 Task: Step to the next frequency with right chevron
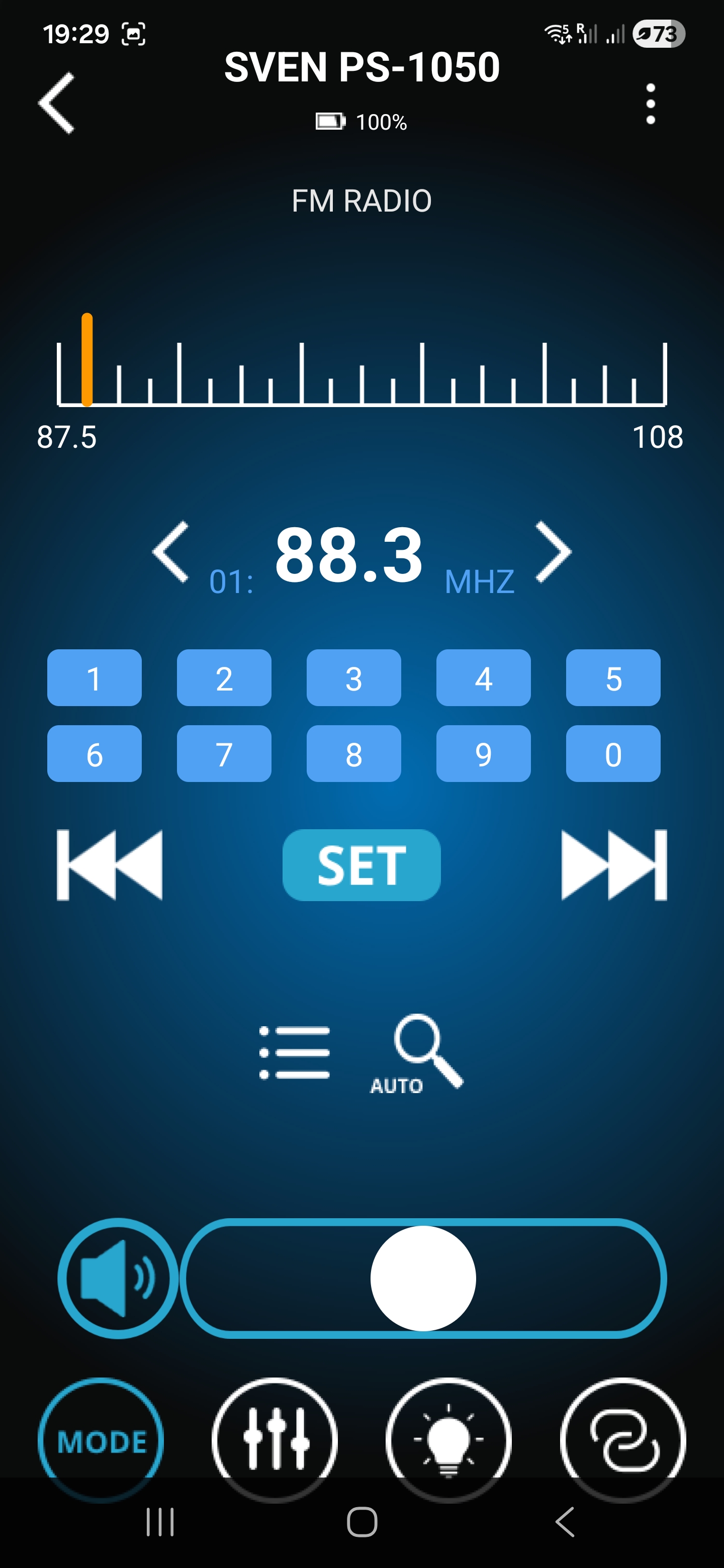coord(553,552)
